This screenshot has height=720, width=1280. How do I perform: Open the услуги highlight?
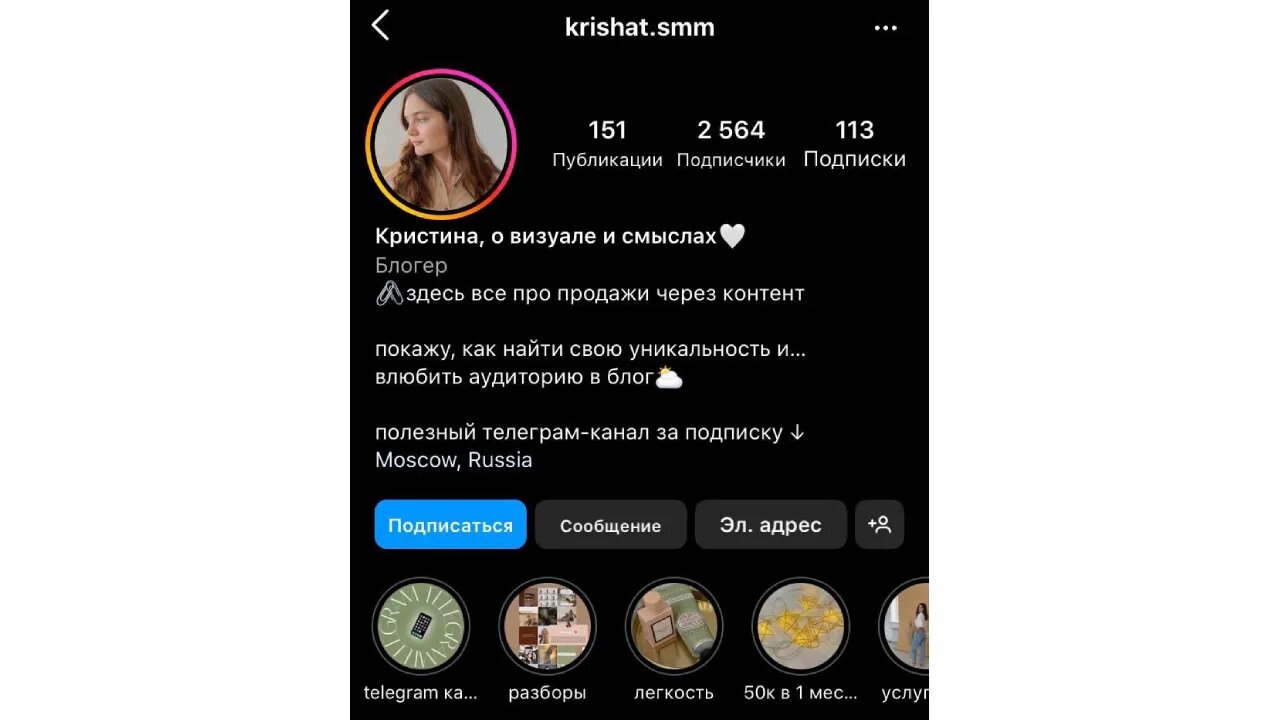(x=908, y=627)
